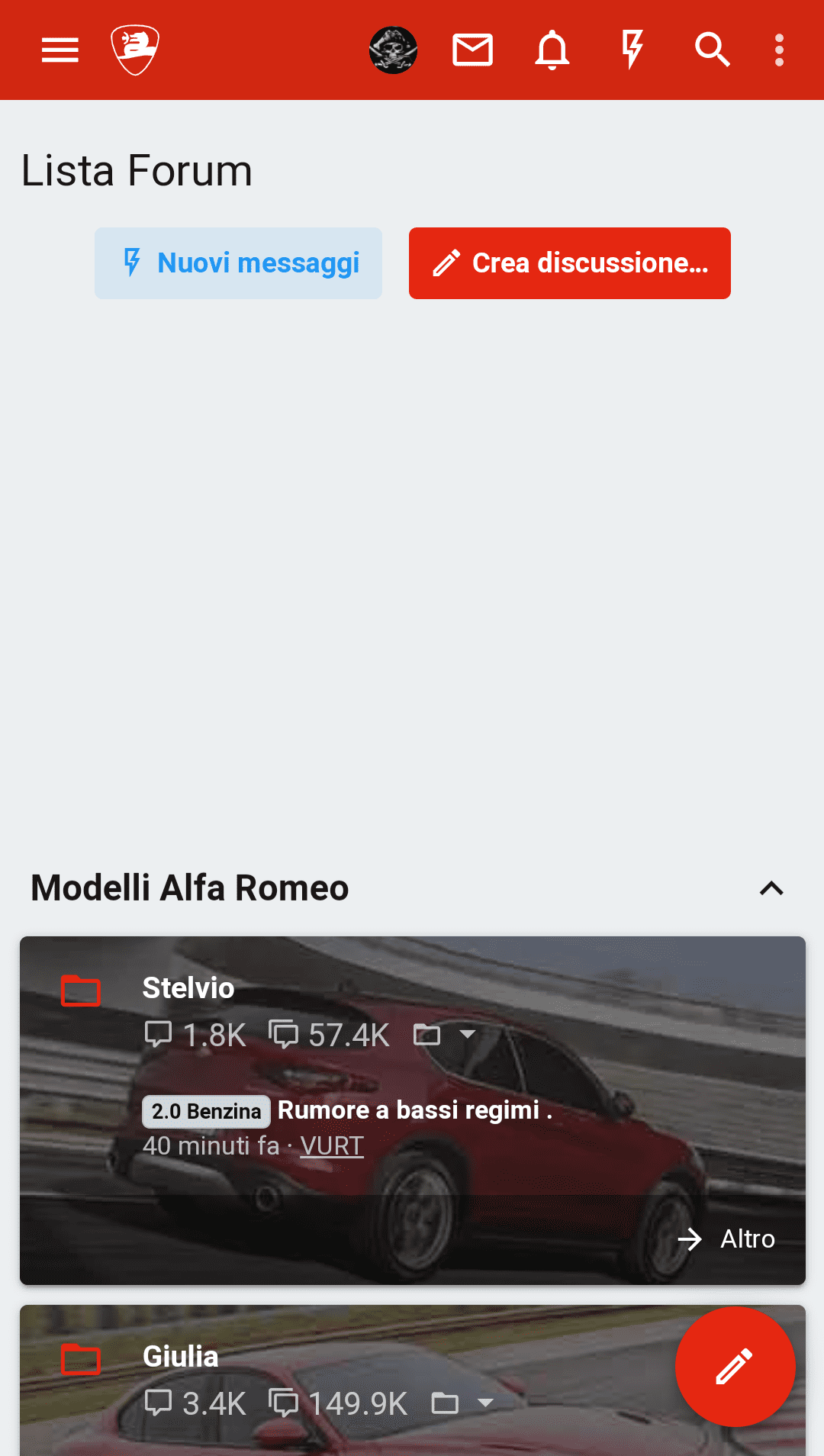Viewport: 824px width, 1456px height.
Task: Tap the forum logo to go home
Action: click(x=135, y=50)
